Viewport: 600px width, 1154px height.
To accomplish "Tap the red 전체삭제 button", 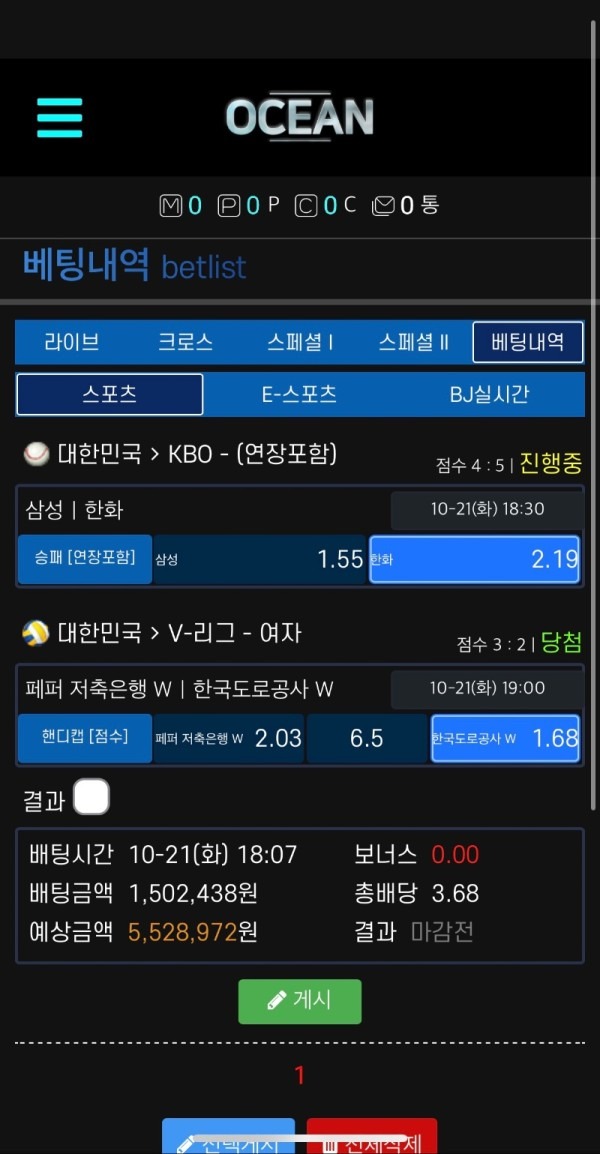I will click(x=372, y=1138).
